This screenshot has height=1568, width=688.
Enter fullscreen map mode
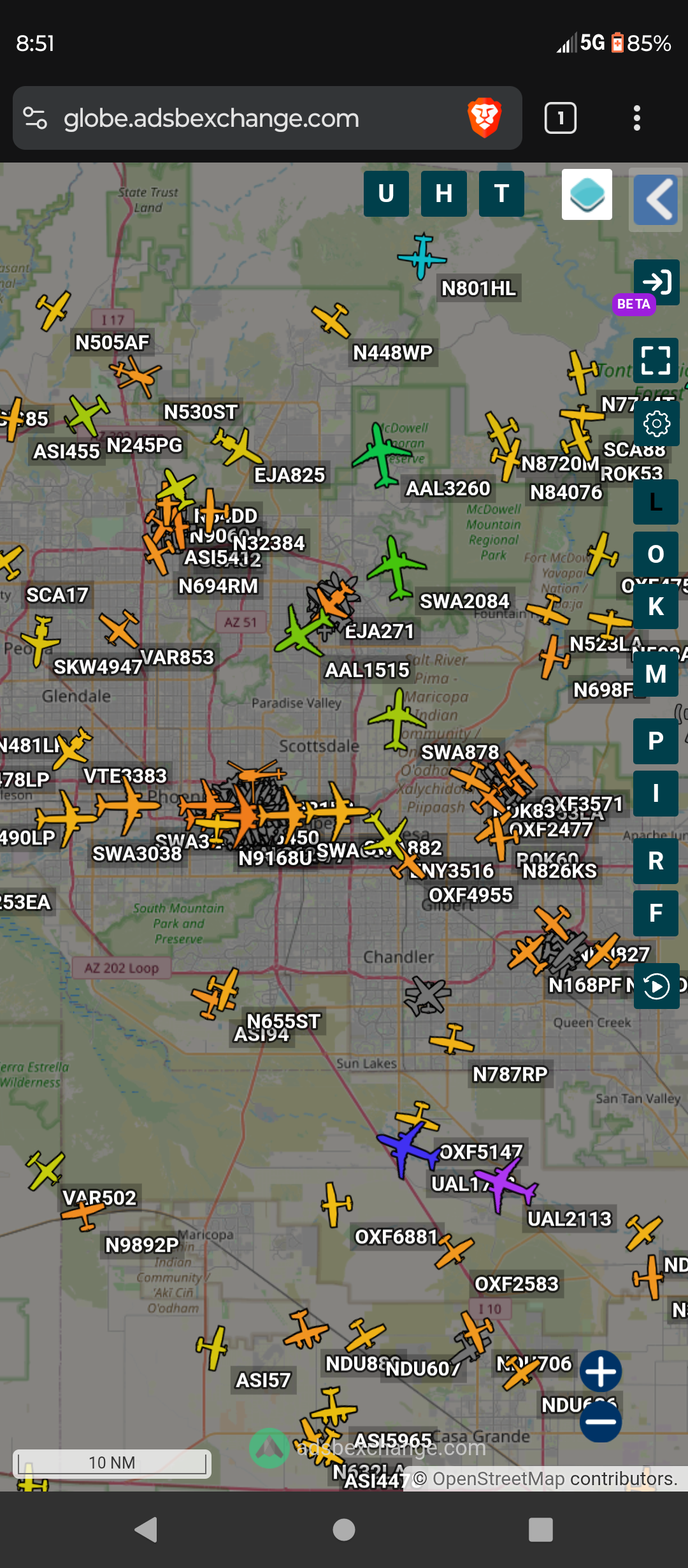(x=656, y=360)
